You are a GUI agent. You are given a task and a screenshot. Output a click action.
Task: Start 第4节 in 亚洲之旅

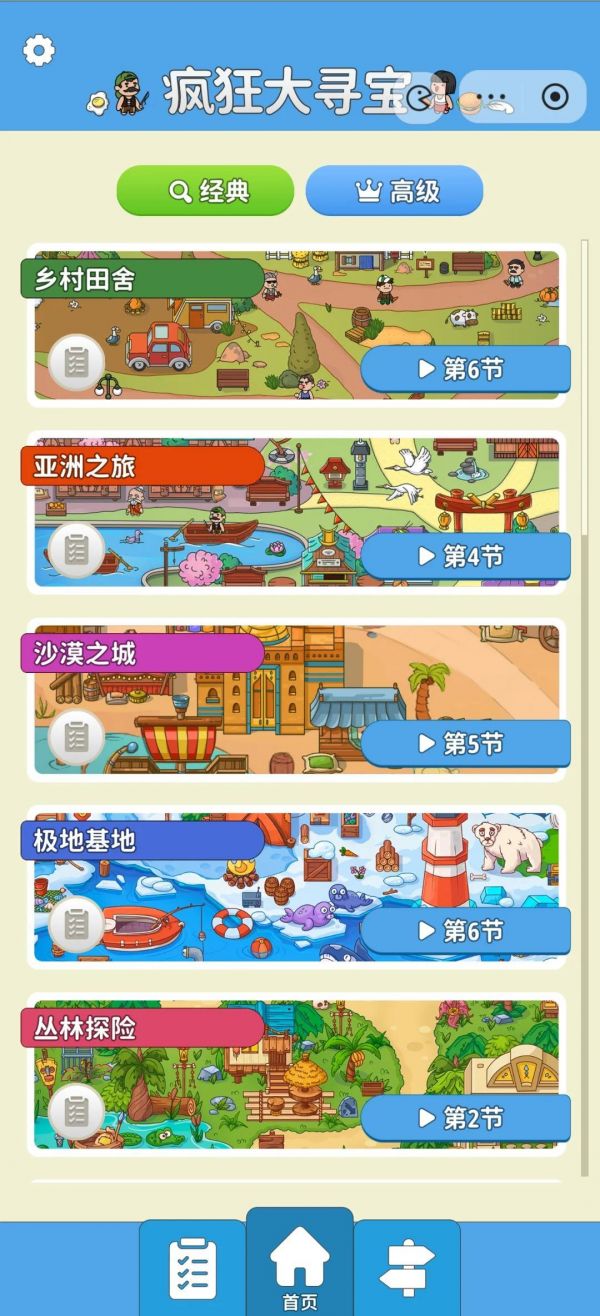pos(465,557)
